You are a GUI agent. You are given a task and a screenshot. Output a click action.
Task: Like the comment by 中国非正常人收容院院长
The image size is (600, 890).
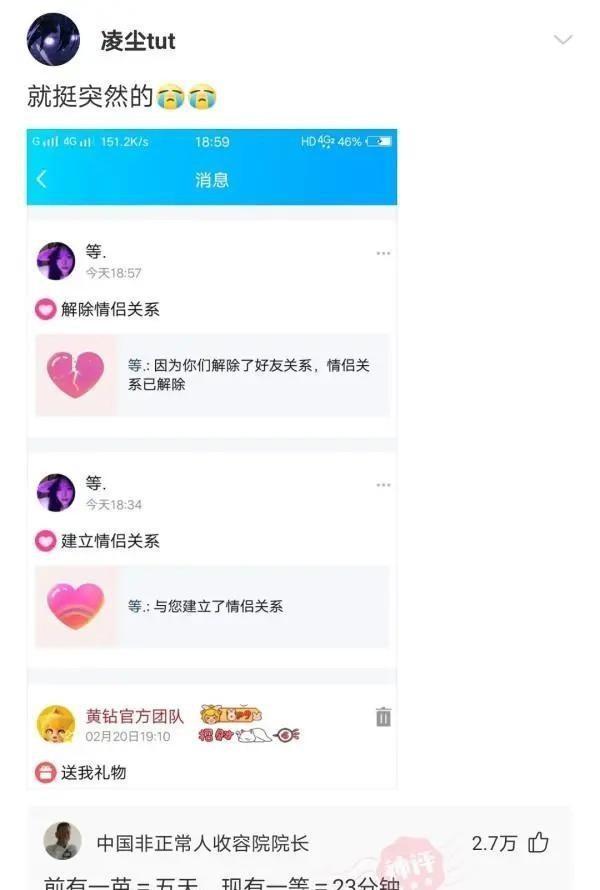[539, 842]
